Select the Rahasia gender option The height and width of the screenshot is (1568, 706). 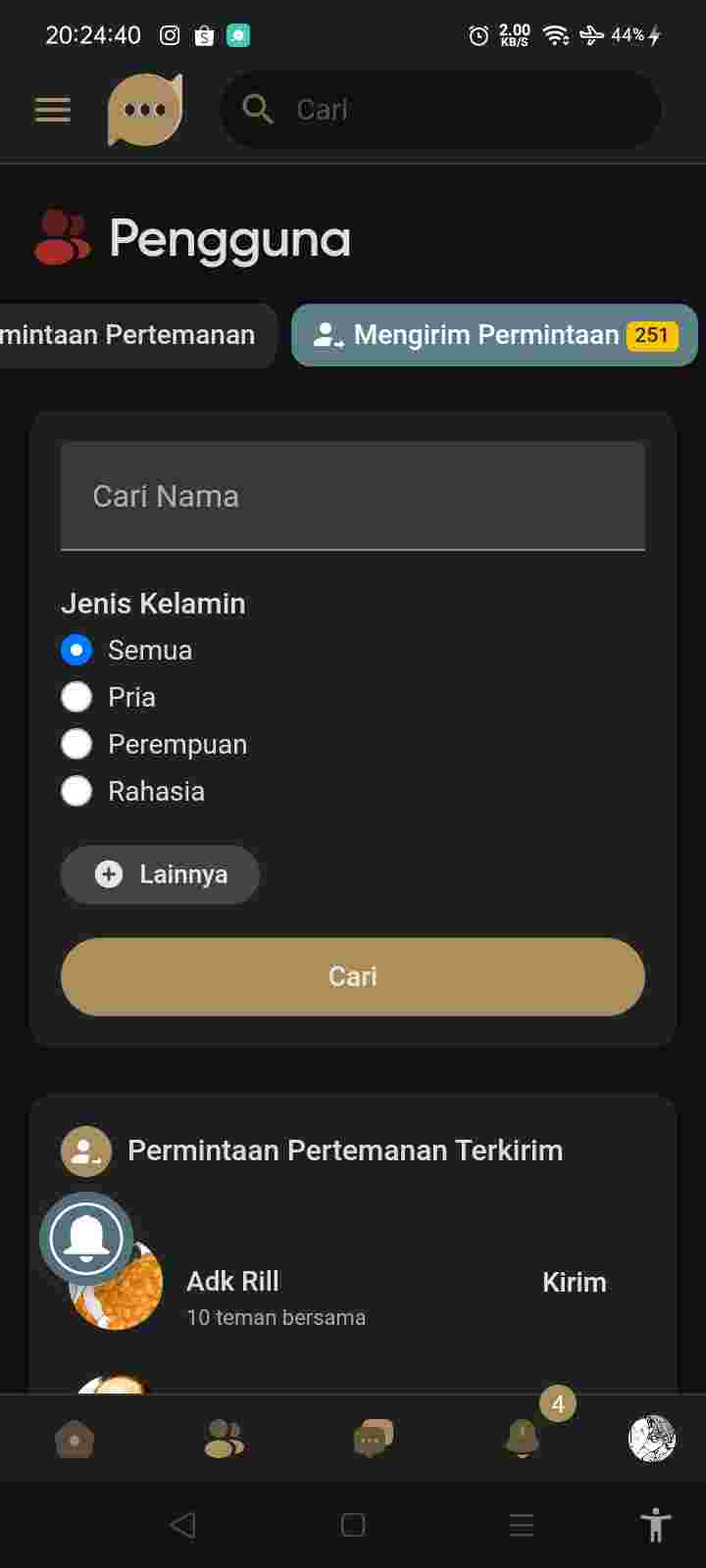coord(76,791)
